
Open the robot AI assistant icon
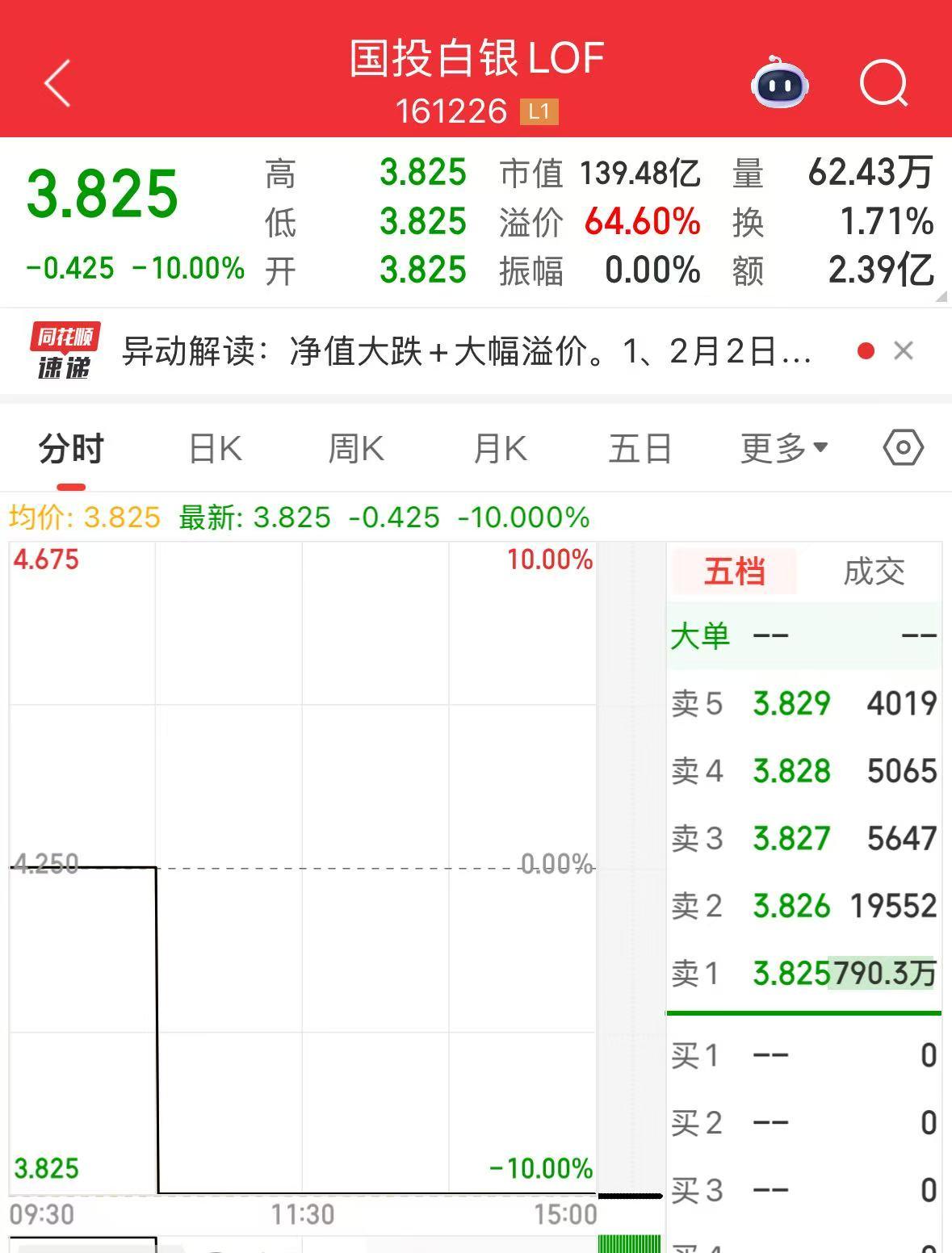[779, 82]
